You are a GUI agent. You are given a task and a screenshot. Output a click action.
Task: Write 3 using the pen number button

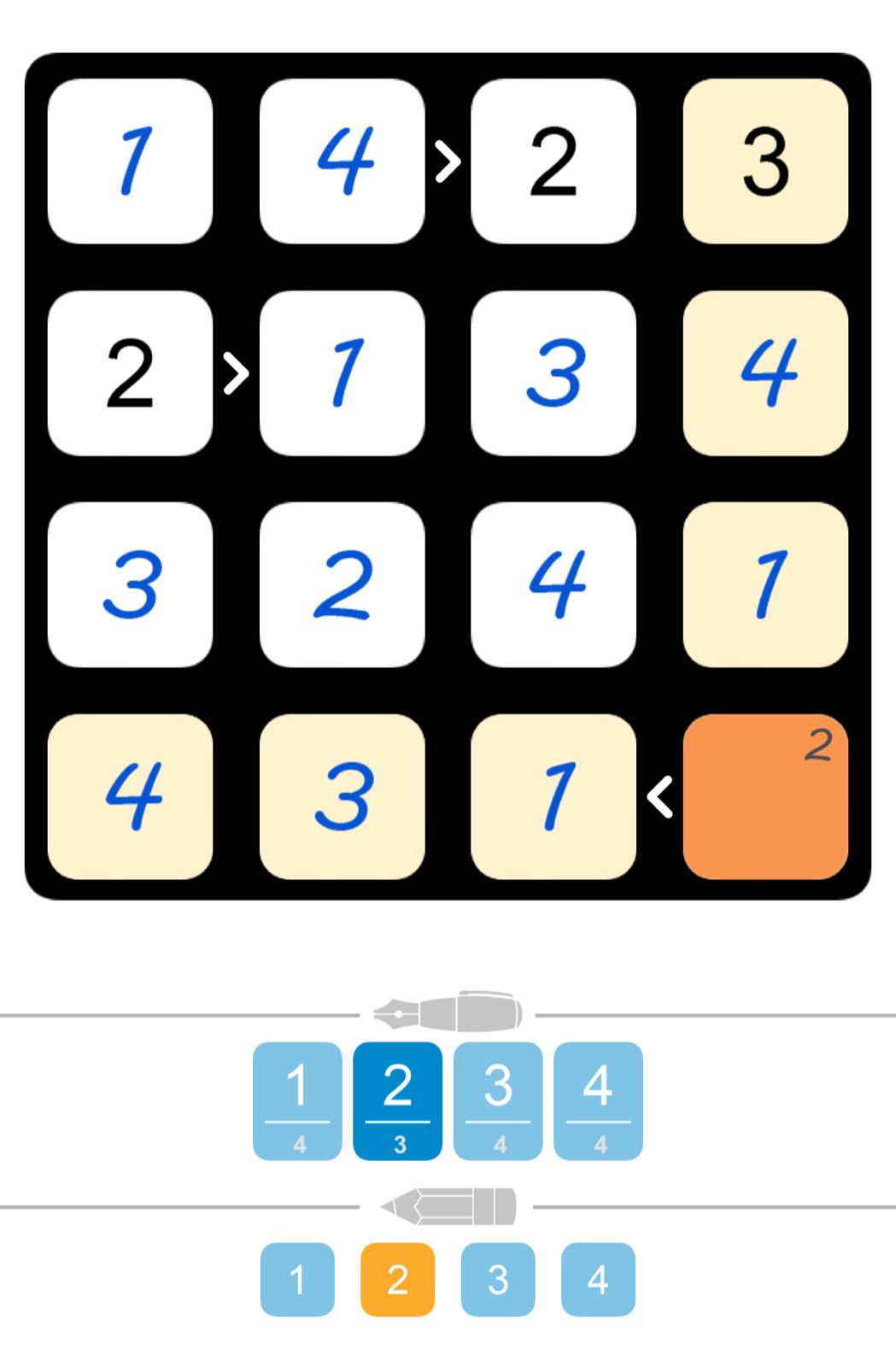coord(498,1100)
